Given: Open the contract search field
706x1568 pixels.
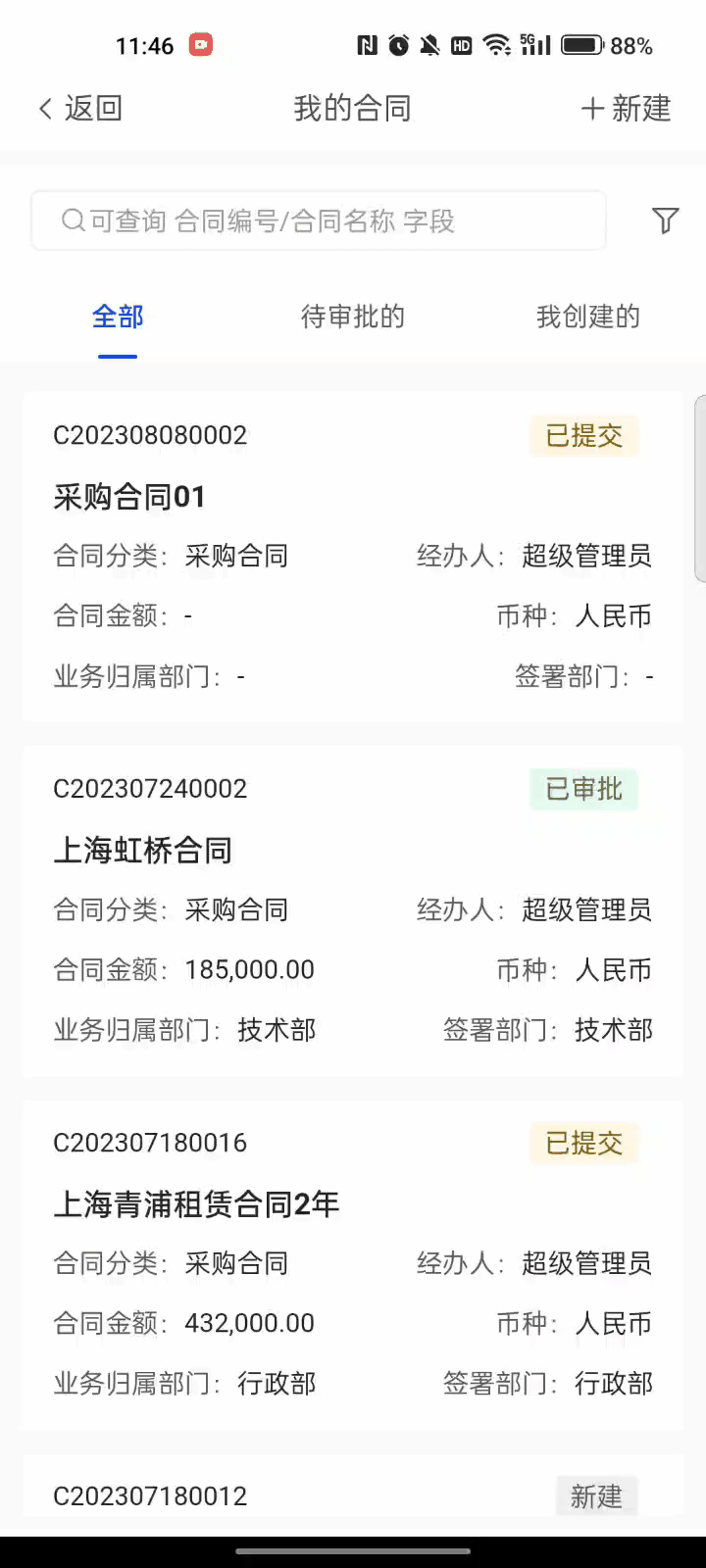Looking at the screenshot, I should pyautogui.click(x=318, y=221).
